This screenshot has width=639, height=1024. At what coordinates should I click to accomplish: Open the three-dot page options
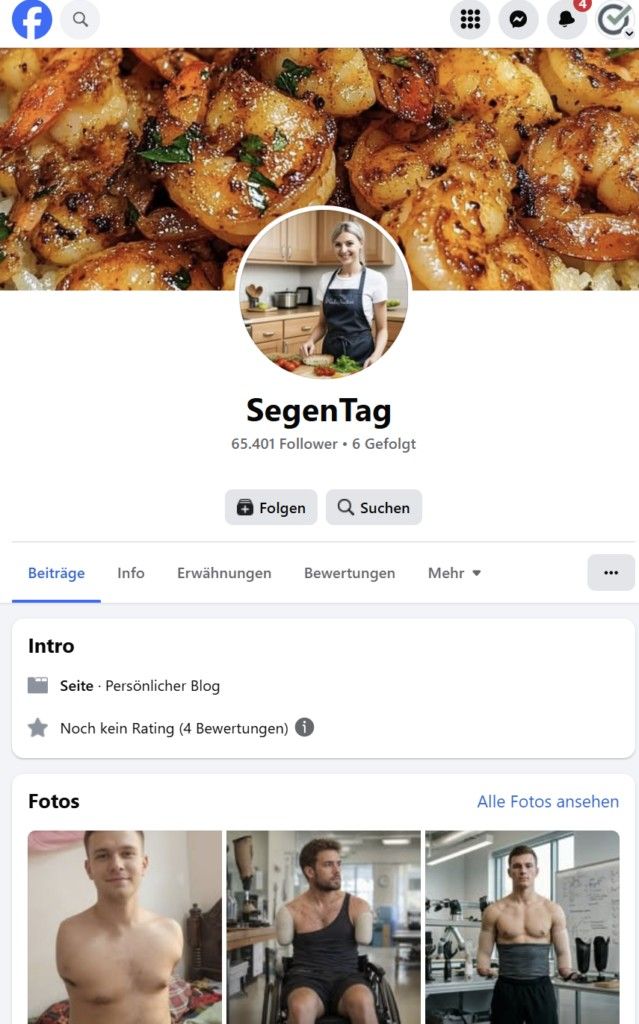pos(611,573)
